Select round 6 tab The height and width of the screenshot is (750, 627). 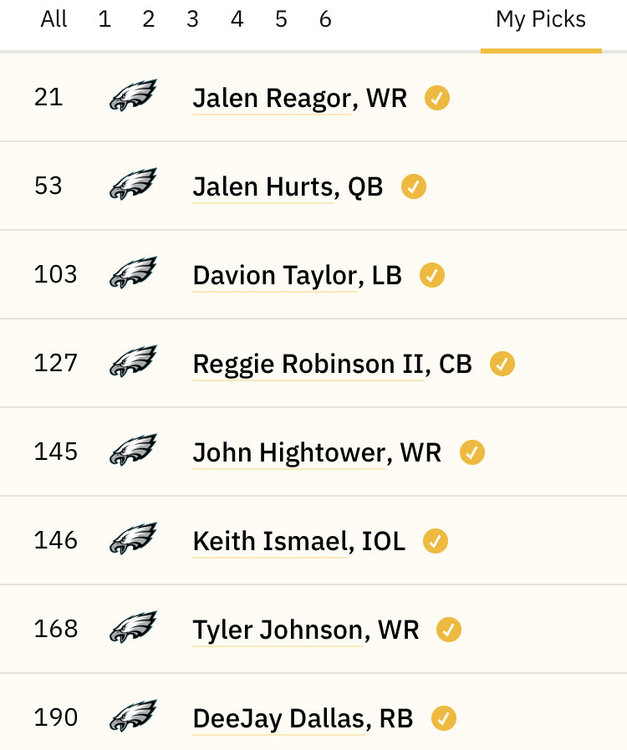point(325,20)
